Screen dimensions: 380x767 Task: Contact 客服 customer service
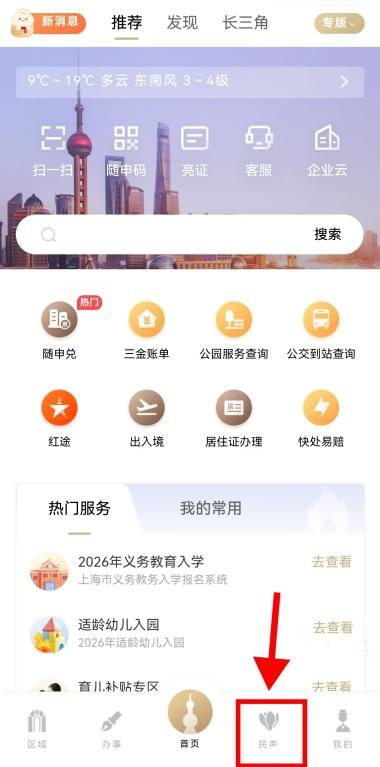259,151
